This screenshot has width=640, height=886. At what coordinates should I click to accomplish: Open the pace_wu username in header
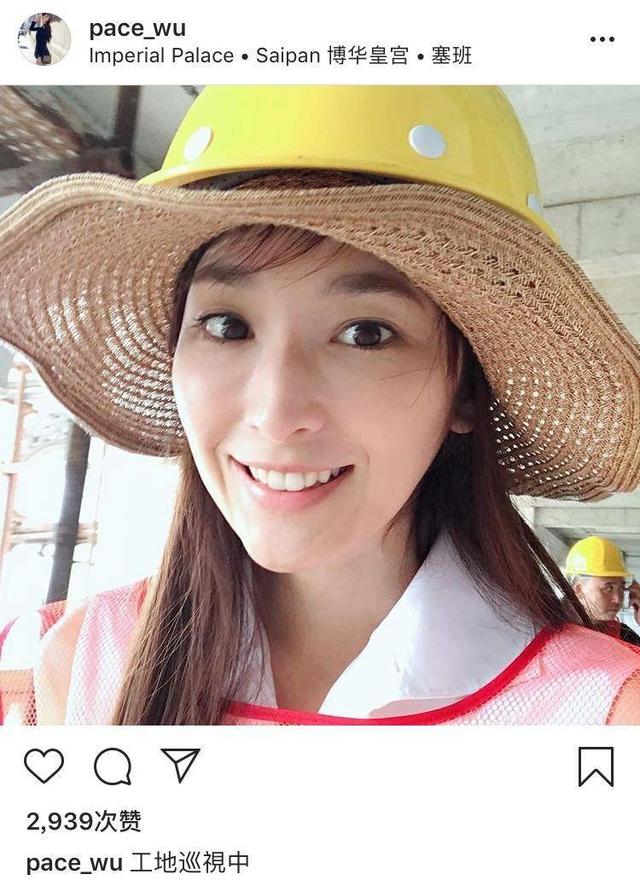click(137, 28)
